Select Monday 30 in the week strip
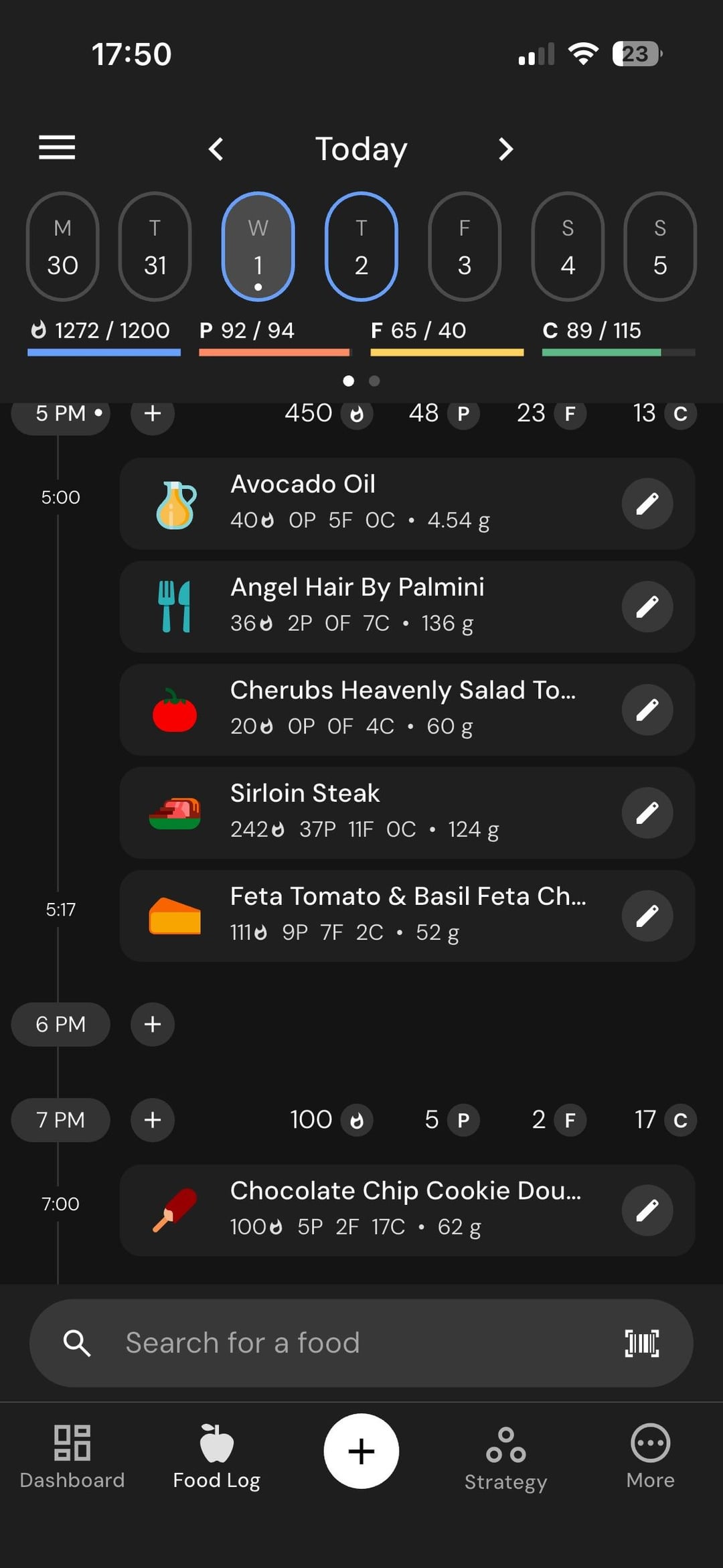Viewport: 723px width, 1568px height. click(62, 246)
